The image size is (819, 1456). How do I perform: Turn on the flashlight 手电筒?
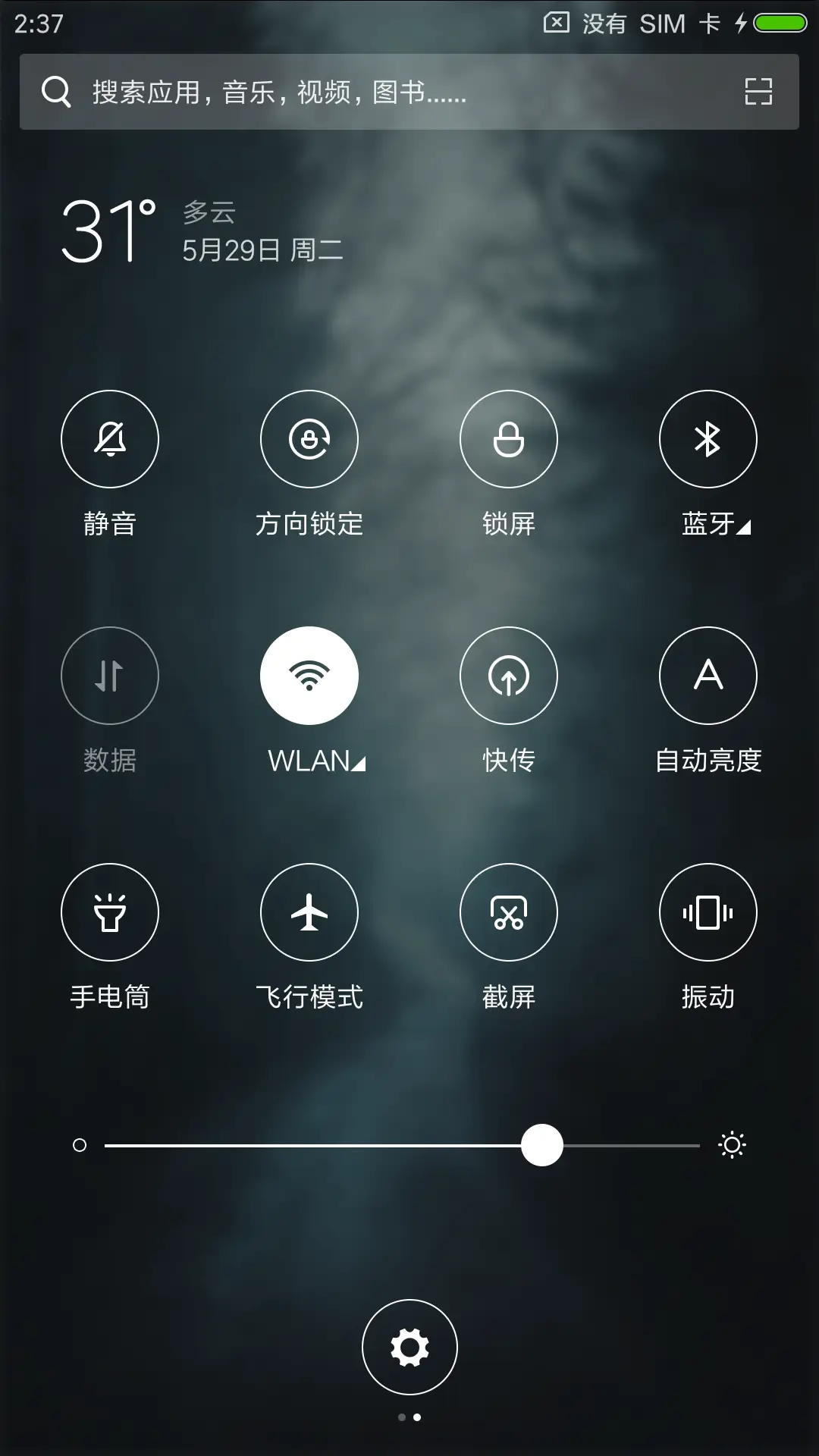coord(109,912)
